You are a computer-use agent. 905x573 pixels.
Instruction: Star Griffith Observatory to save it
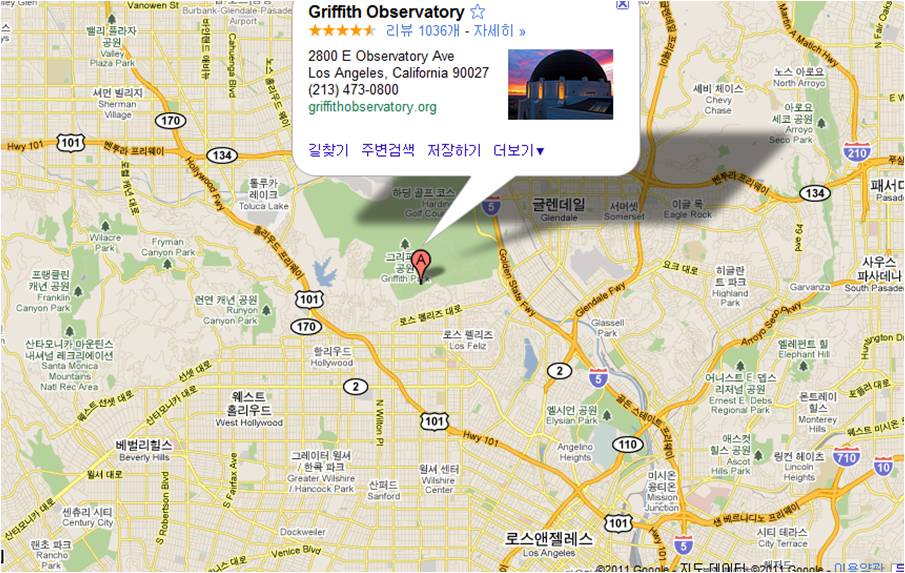(478, 12)
